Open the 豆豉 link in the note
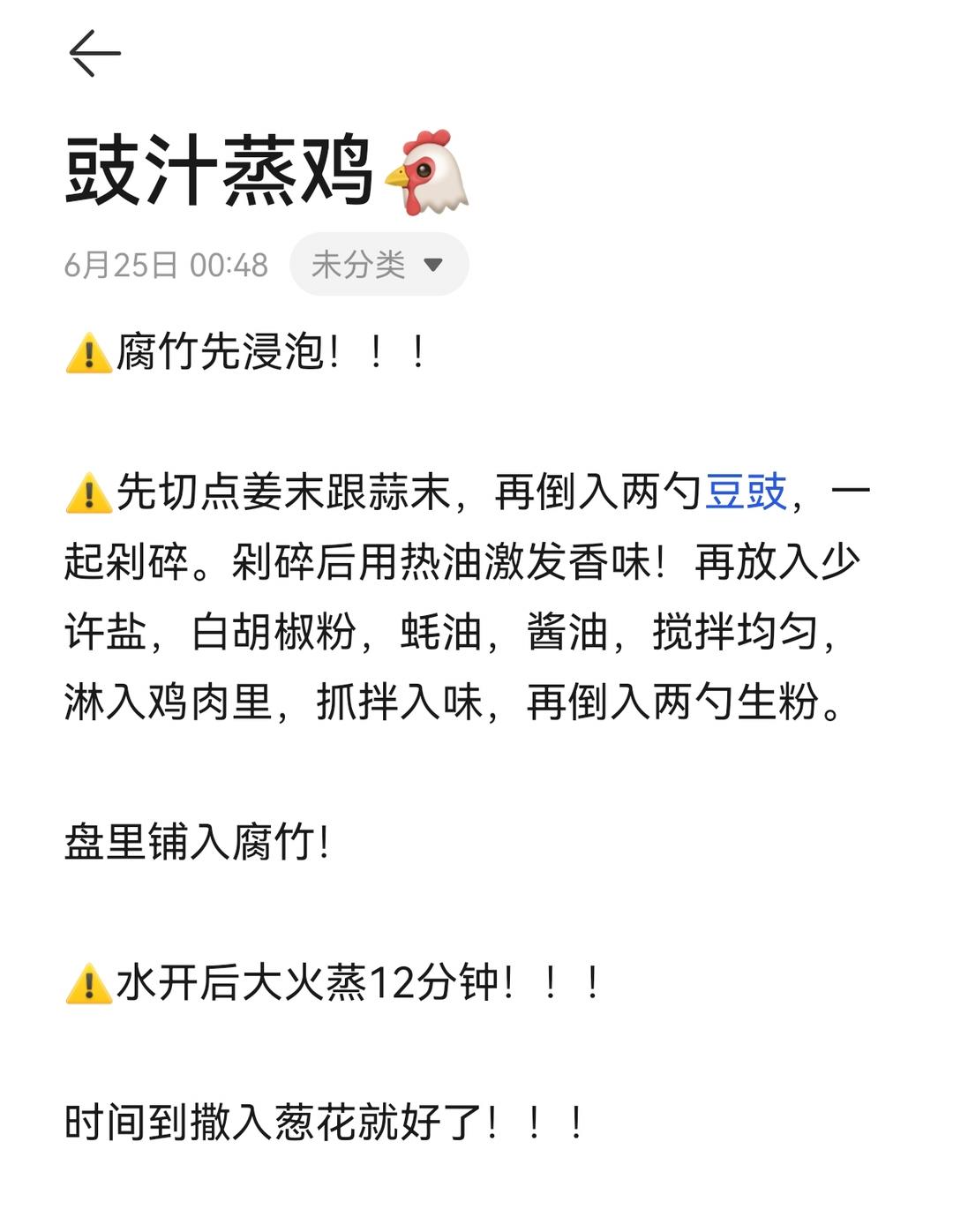Image resolution: width=953 pixels, height=1232 pixels. click(745, 492)
